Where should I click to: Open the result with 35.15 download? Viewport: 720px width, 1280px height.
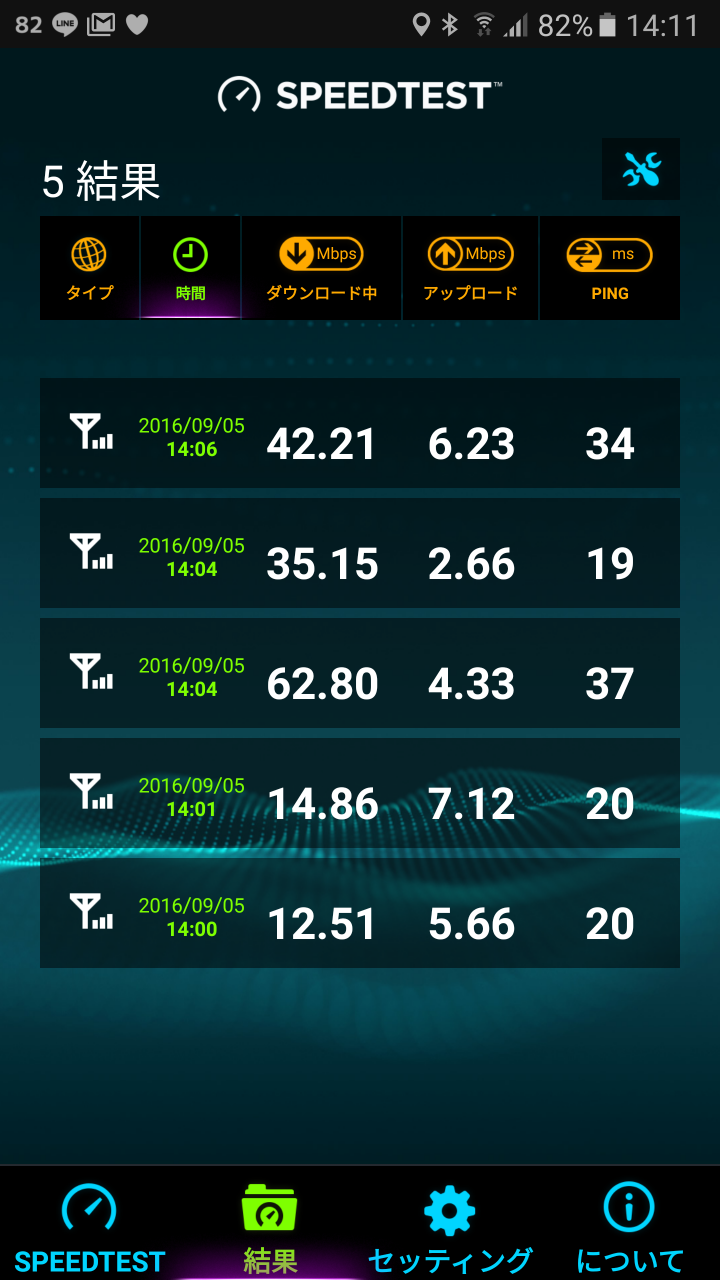[x=360, y=553]
